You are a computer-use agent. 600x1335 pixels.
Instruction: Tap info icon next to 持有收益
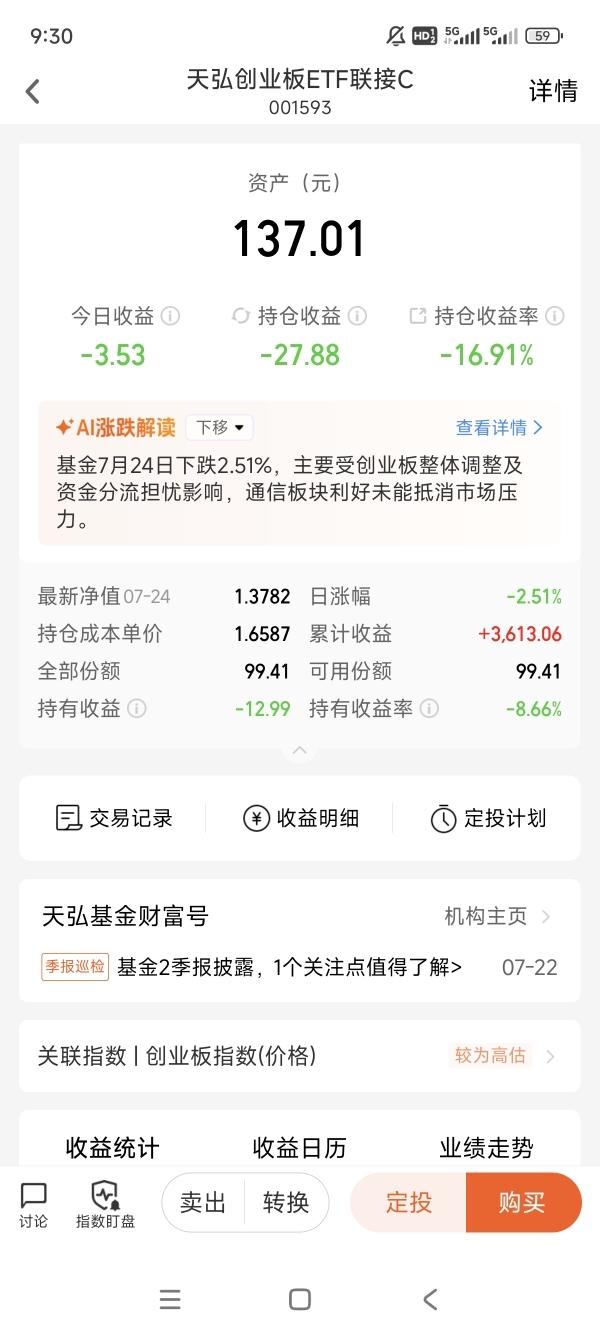(x=136, y=709)
